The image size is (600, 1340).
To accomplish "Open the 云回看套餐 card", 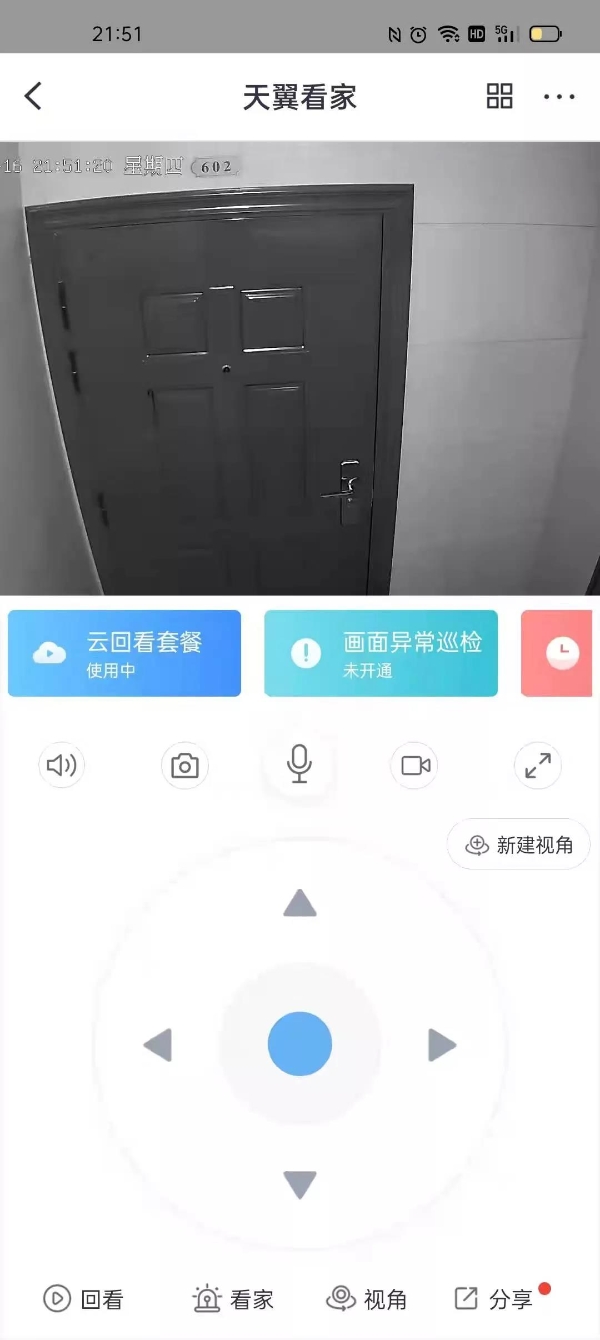I will [124, 653].
